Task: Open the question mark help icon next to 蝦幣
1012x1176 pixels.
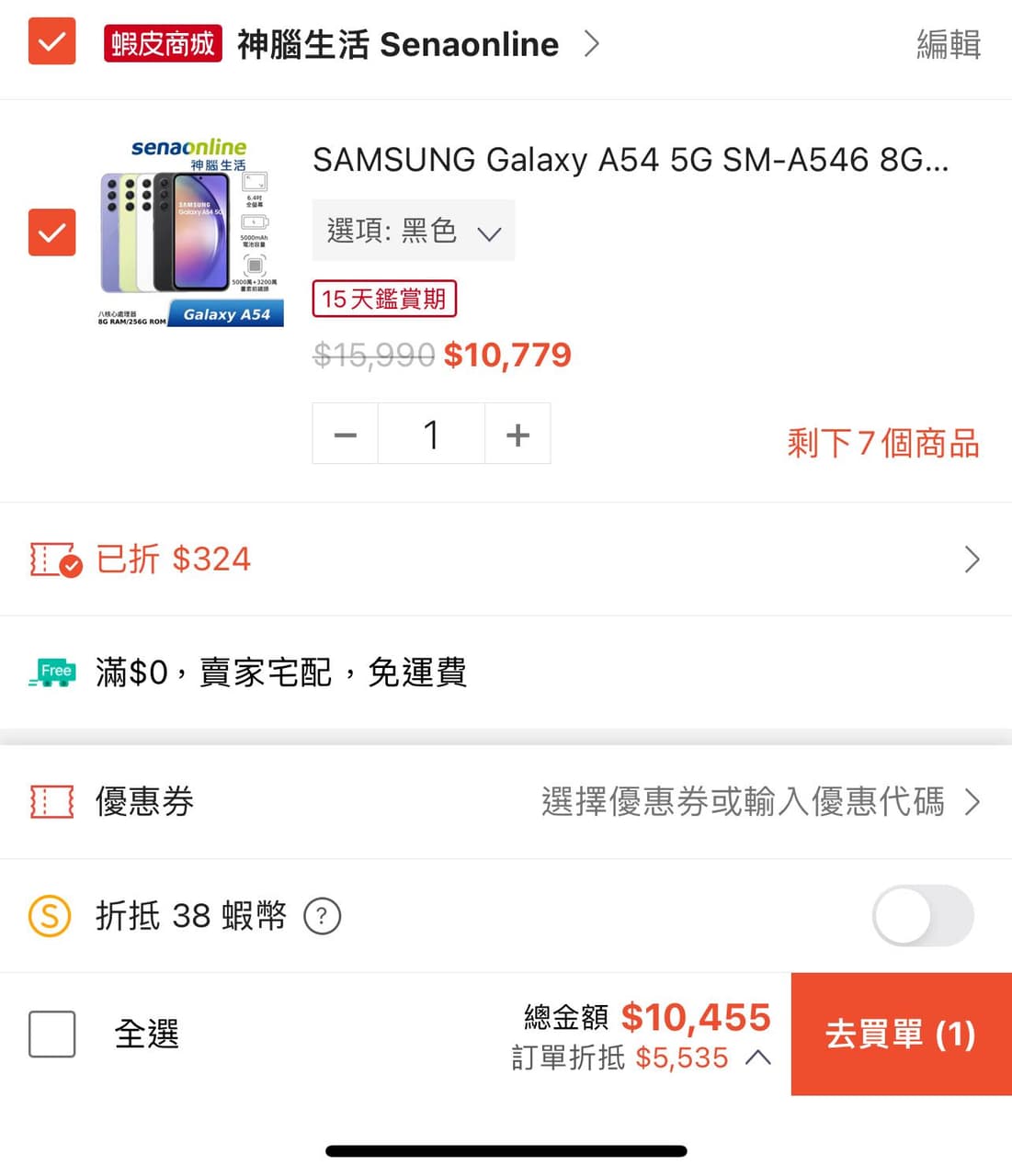Action: [322, 916]
